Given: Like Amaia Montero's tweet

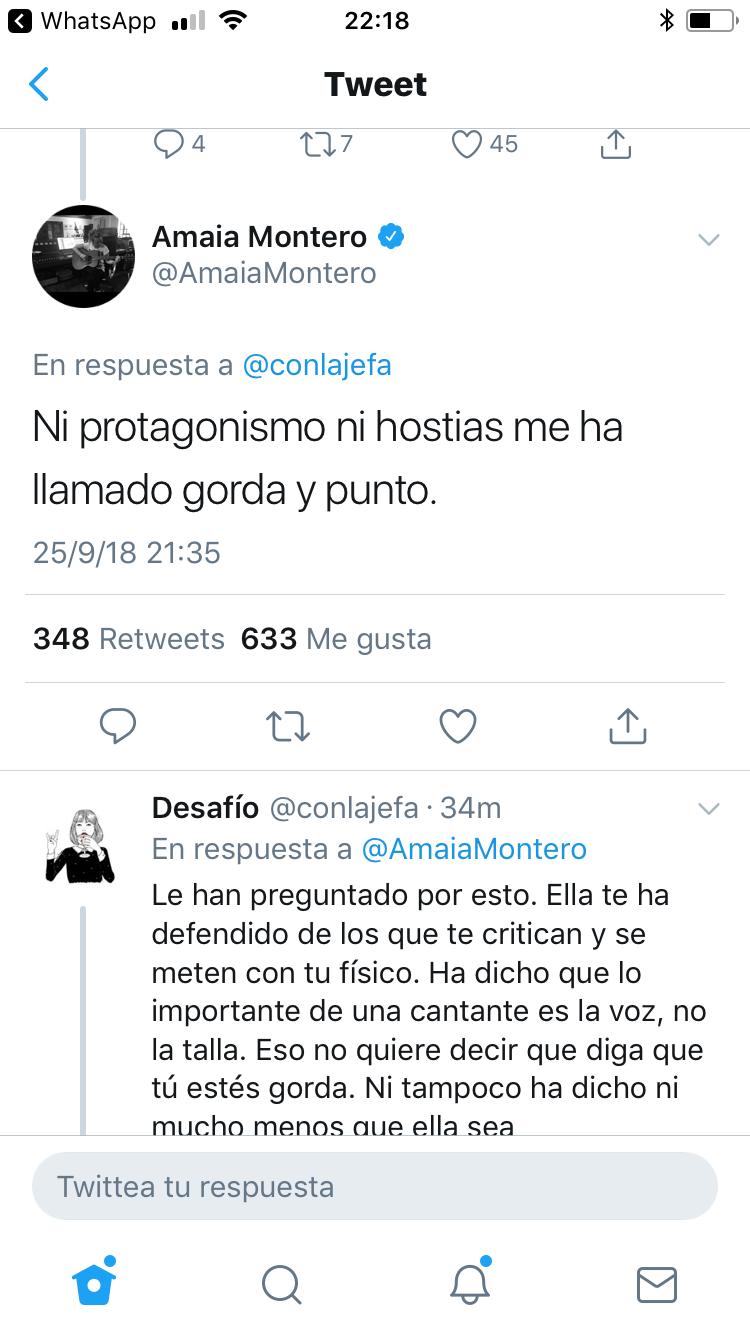Looking at the screenshot, I should (458, 726).
